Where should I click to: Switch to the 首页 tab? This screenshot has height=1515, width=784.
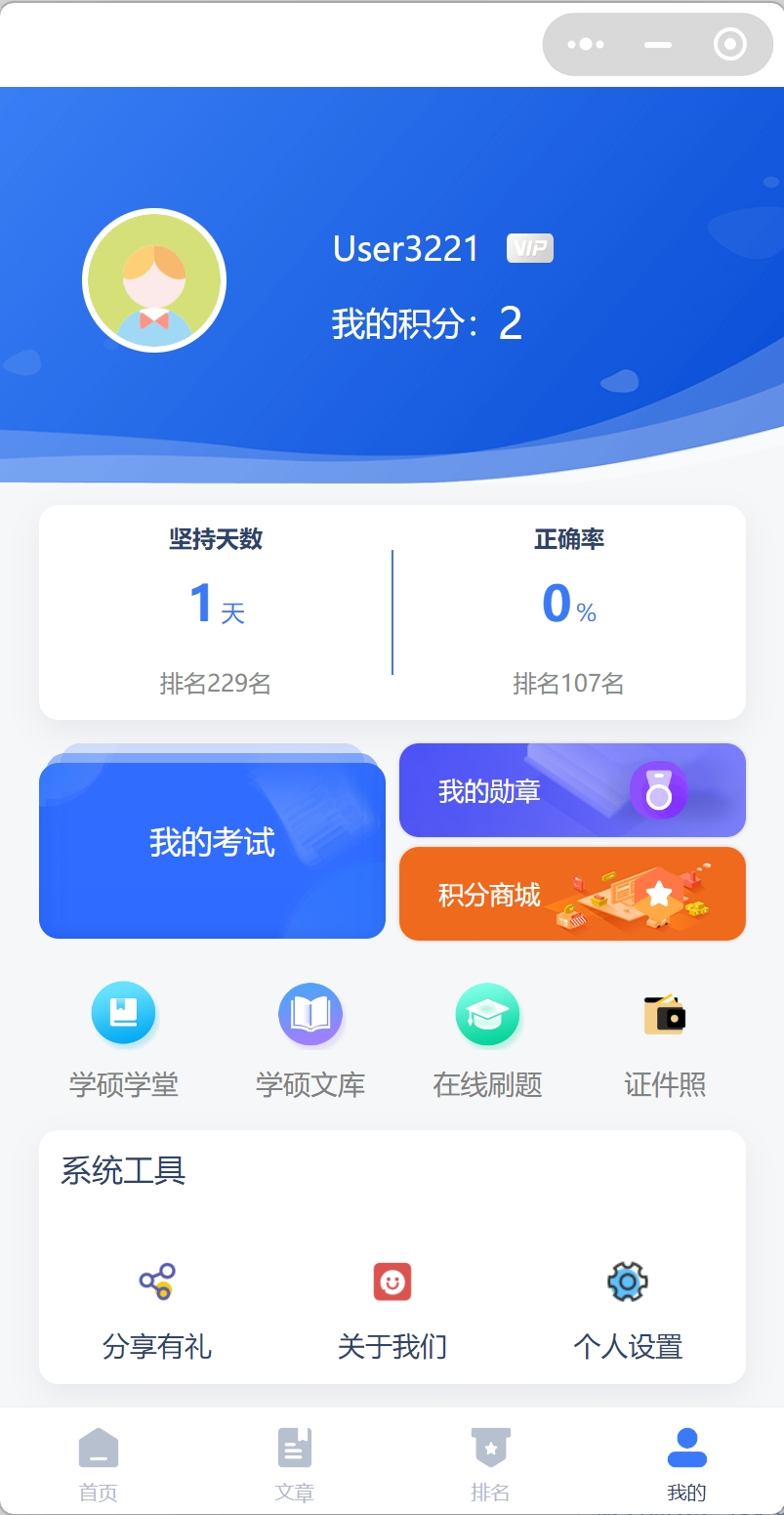99,1462
